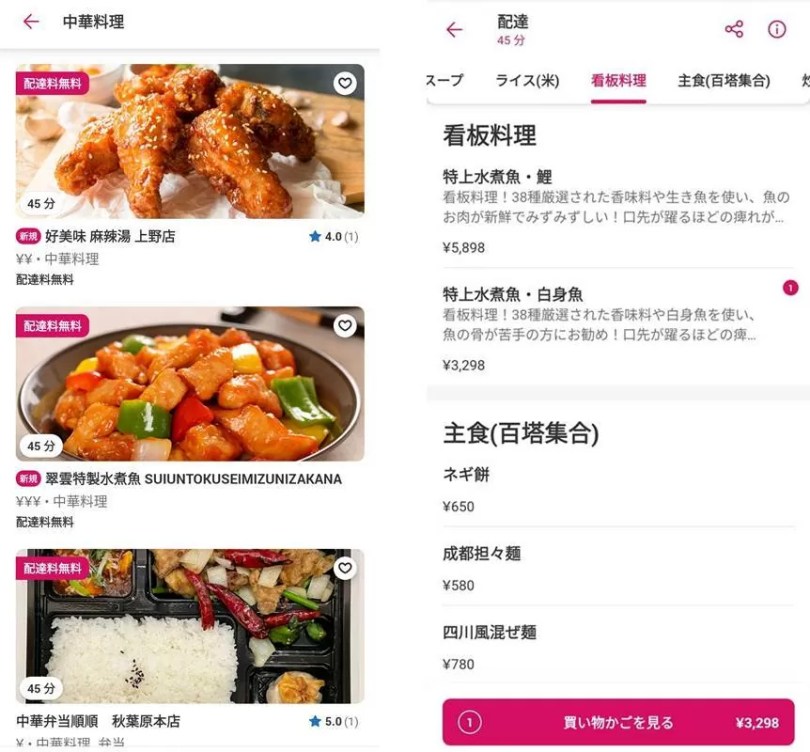
Task: Favorite 中華弁当順順 秋葉原本店
Action: click(345, 568)
